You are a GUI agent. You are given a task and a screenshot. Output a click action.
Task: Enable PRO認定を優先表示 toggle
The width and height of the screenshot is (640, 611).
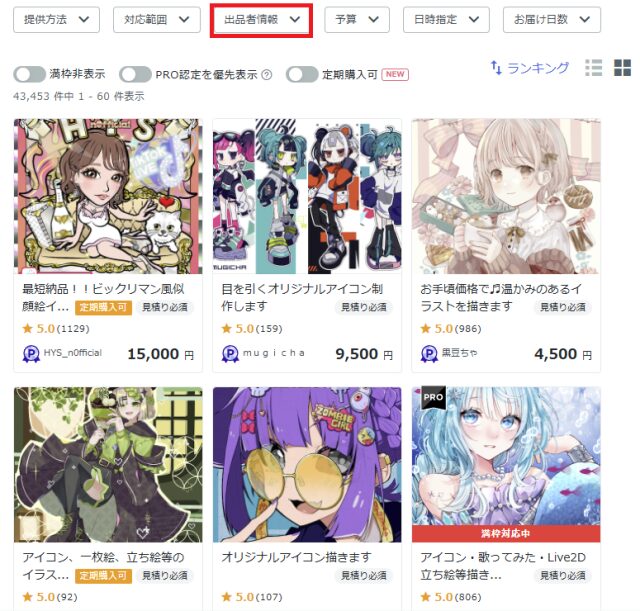click(135, 74)
